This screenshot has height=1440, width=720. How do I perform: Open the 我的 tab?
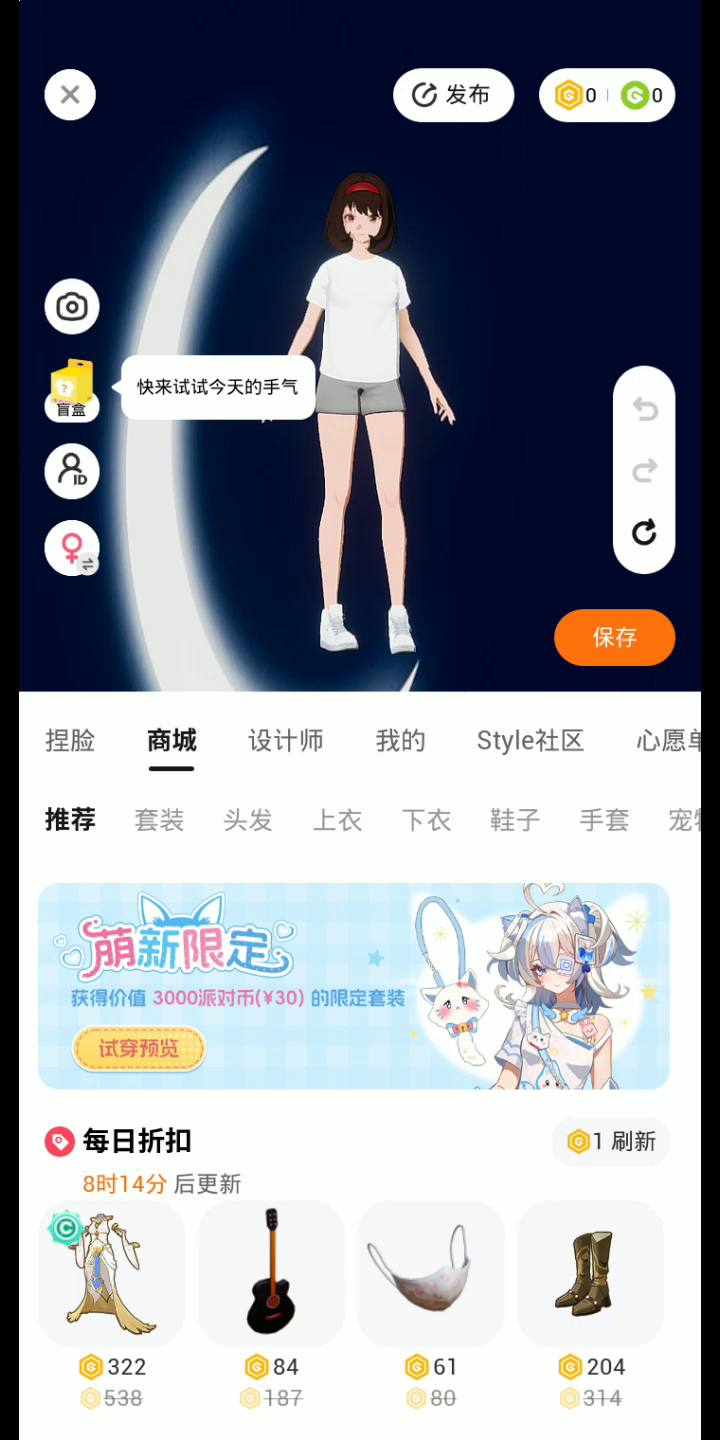400,741
